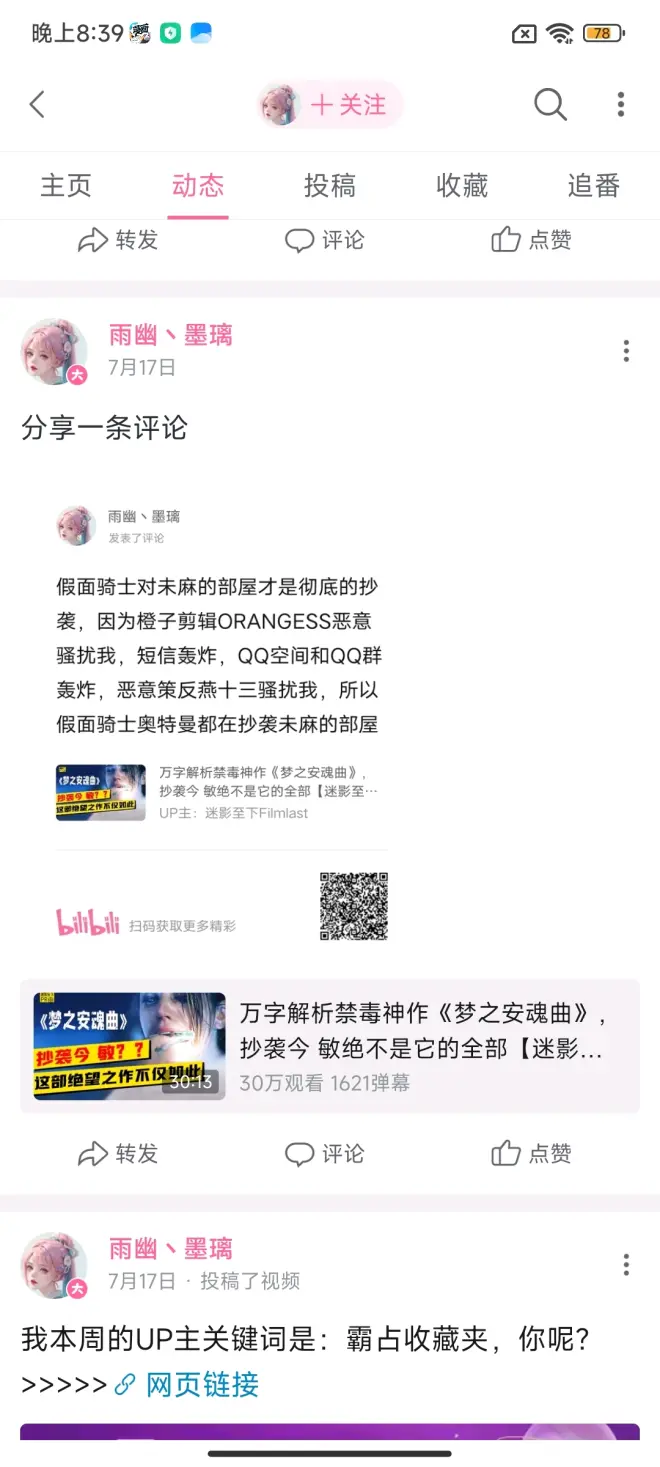Select the 动态 tab
660x1467 pixels.
[198, 186]
